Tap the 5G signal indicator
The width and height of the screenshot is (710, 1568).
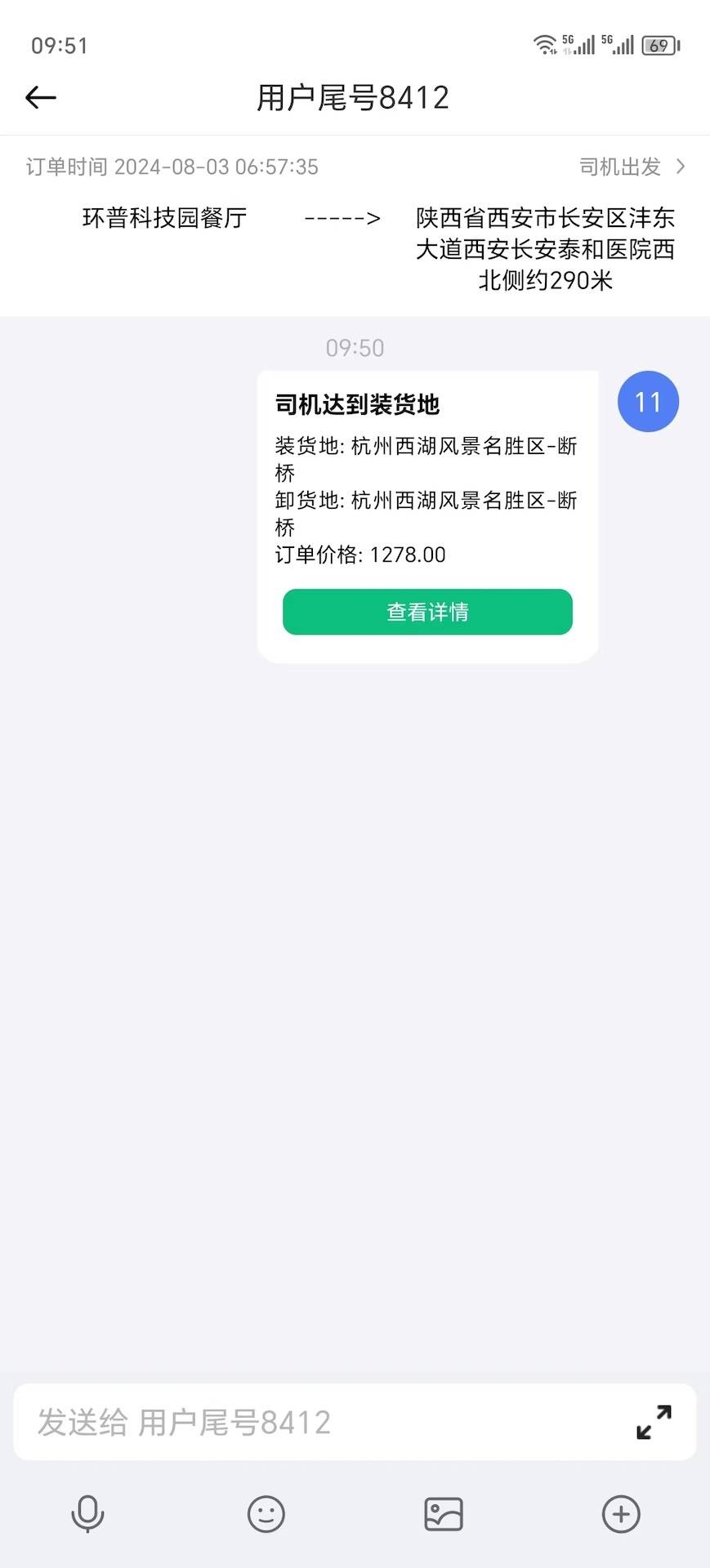coord(582,45)
